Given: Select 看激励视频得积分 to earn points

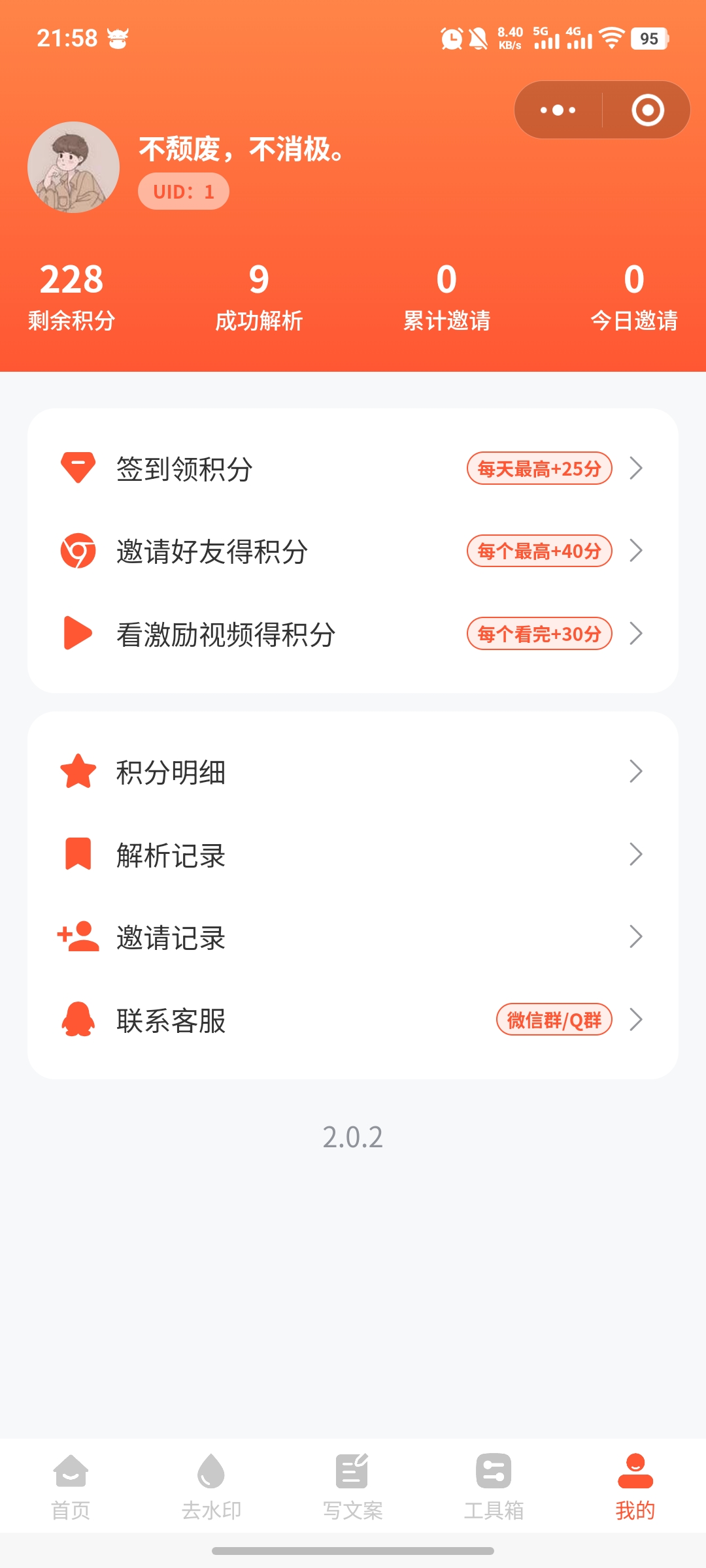Looking at the screenshot, I should pos(353,634).
